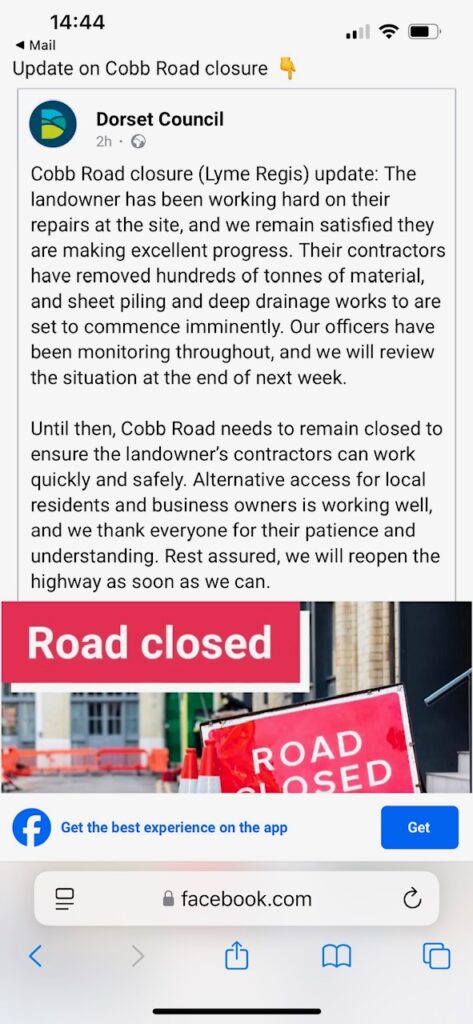
Task: Reload the page
Action: coord(412,899)
